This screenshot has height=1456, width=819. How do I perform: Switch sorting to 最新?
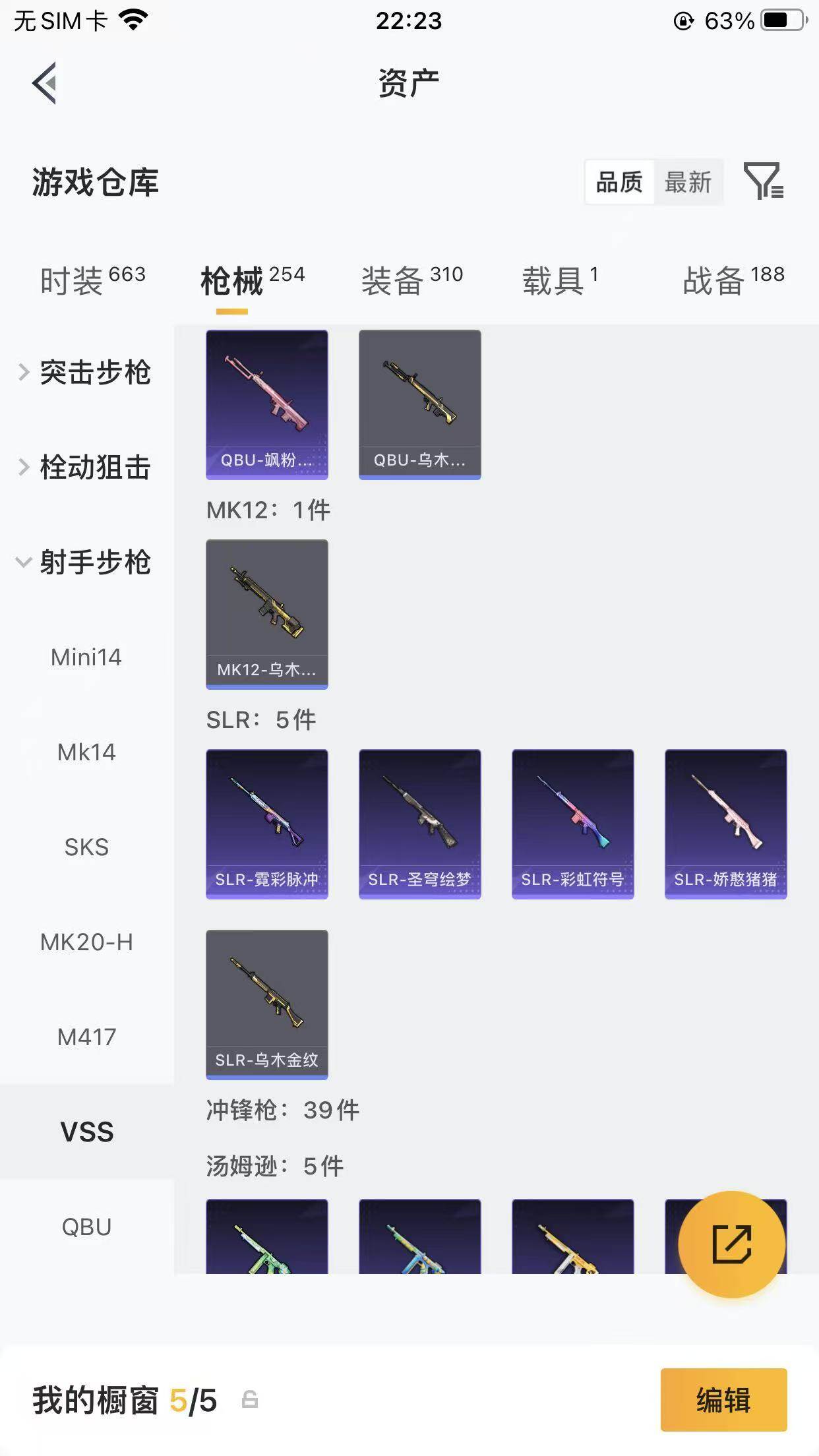point(689,183)
